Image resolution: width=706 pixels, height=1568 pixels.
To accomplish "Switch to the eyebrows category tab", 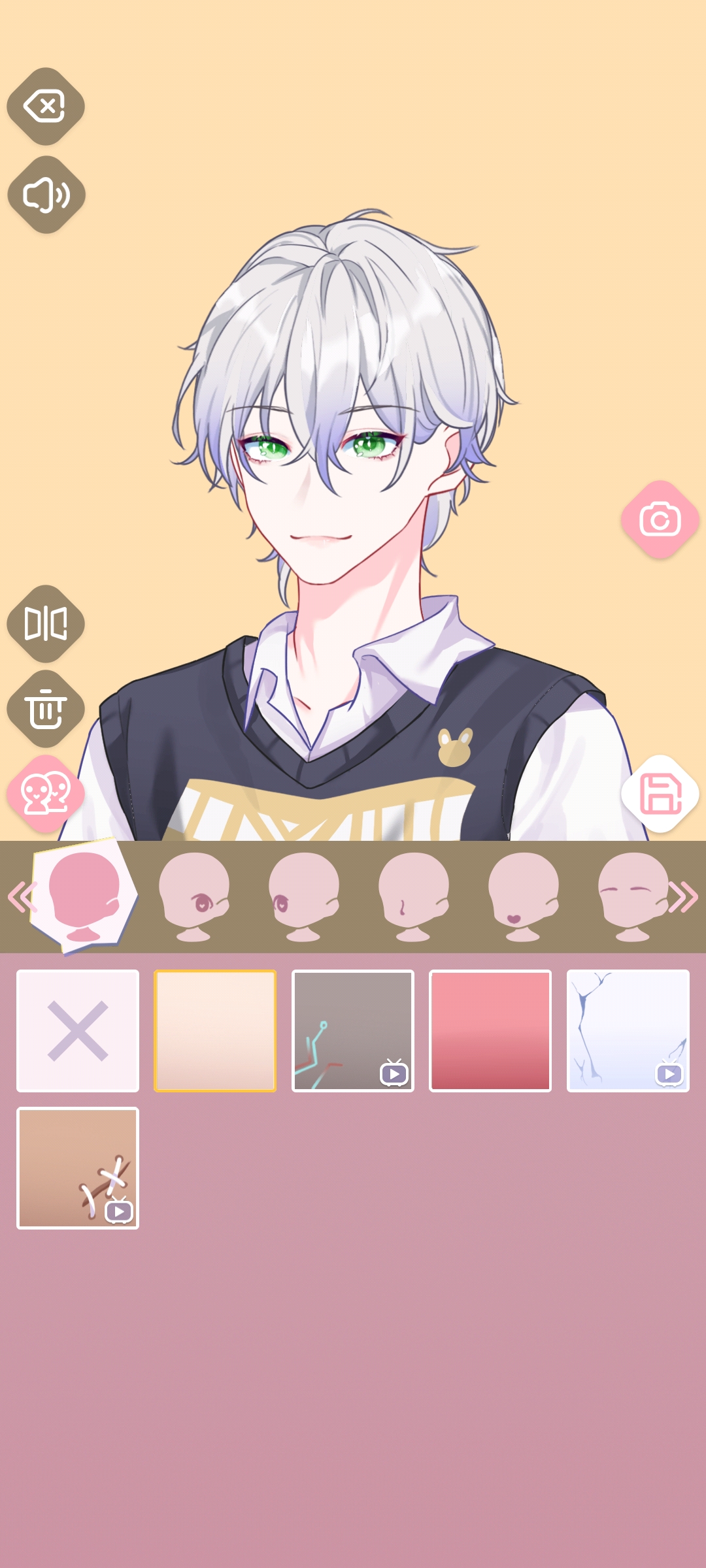I will [x=633, y=896].
